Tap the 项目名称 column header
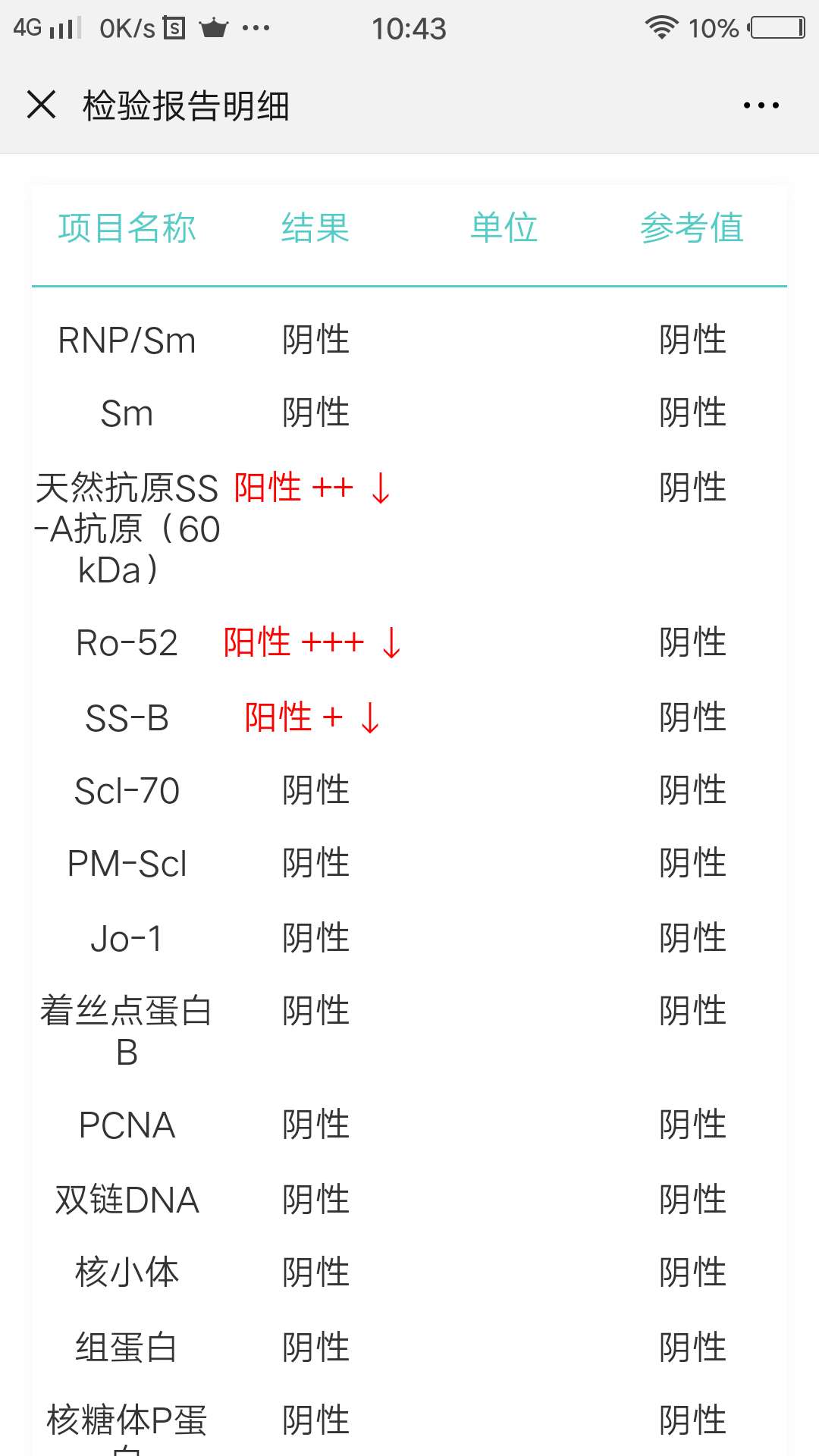819x1456 pixels. coord(128,227)
